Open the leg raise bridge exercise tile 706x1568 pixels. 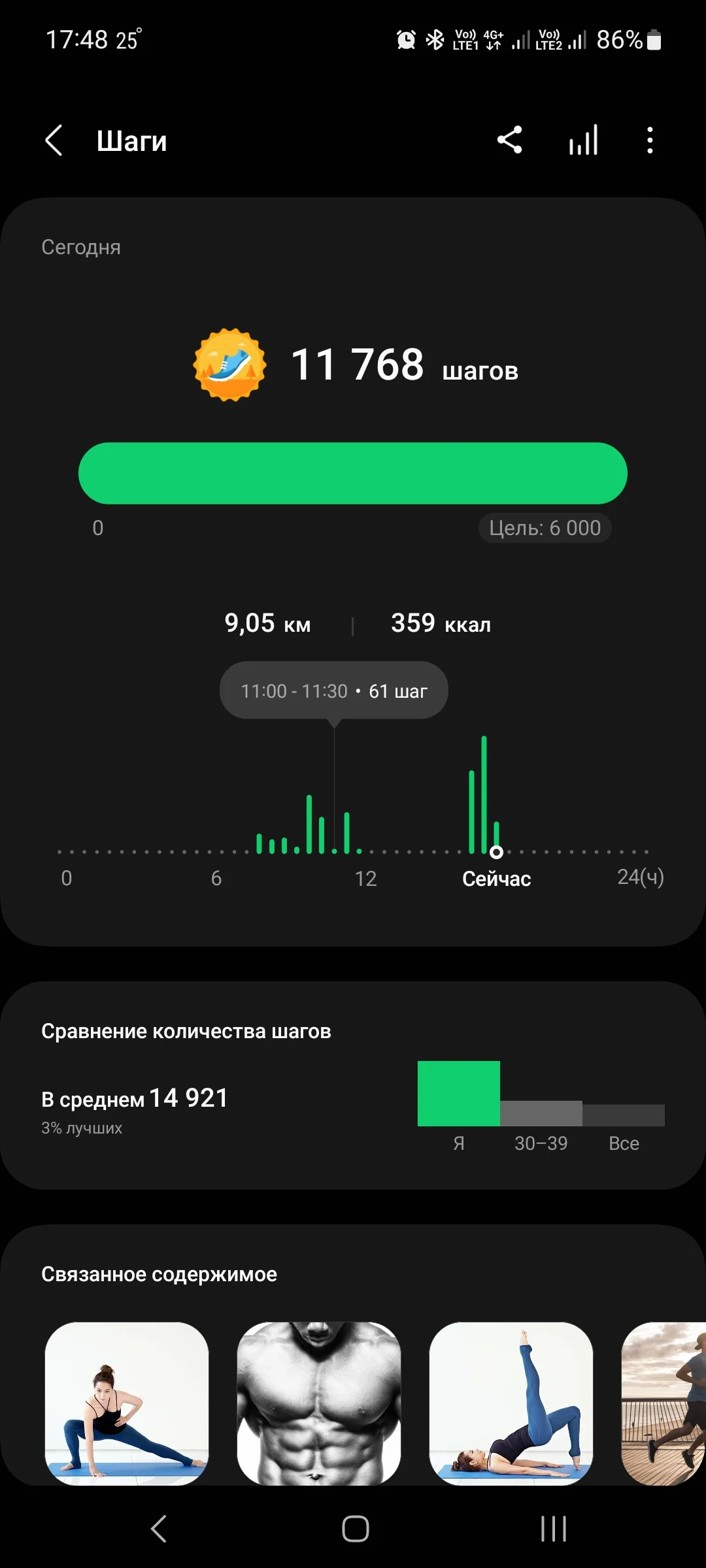(x=511, y=1403)
